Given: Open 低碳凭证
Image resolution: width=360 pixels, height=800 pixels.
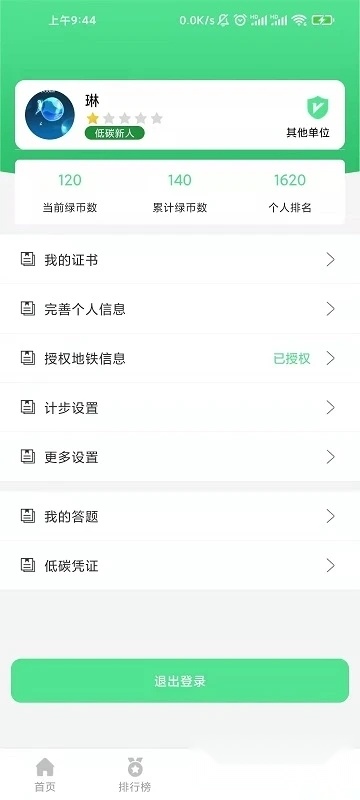Looking at the screenshot, I should pos(180,565).
